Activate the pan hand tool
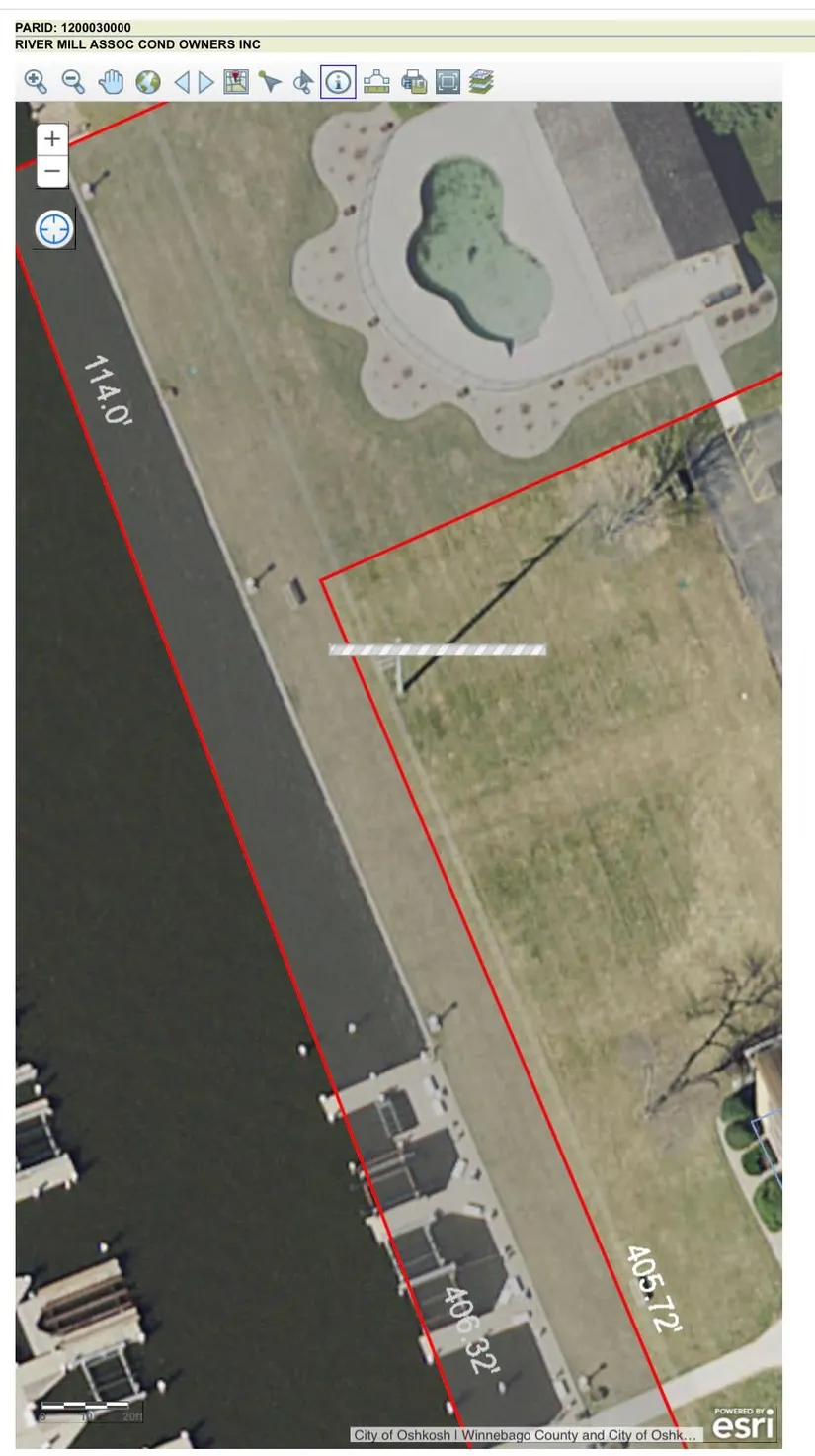 [x=111, y=82]
